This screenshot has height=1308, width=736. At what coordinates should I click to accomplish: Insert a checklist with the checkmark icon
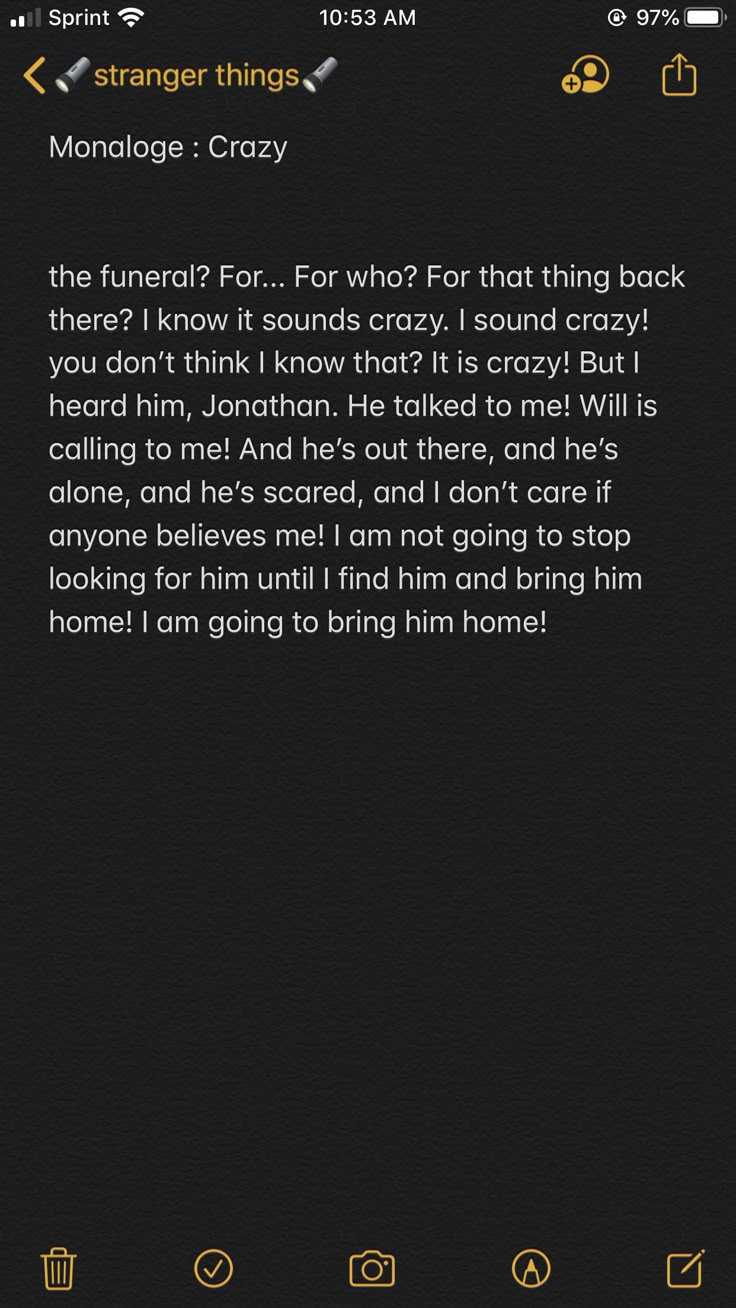[x=213, y=1268]
